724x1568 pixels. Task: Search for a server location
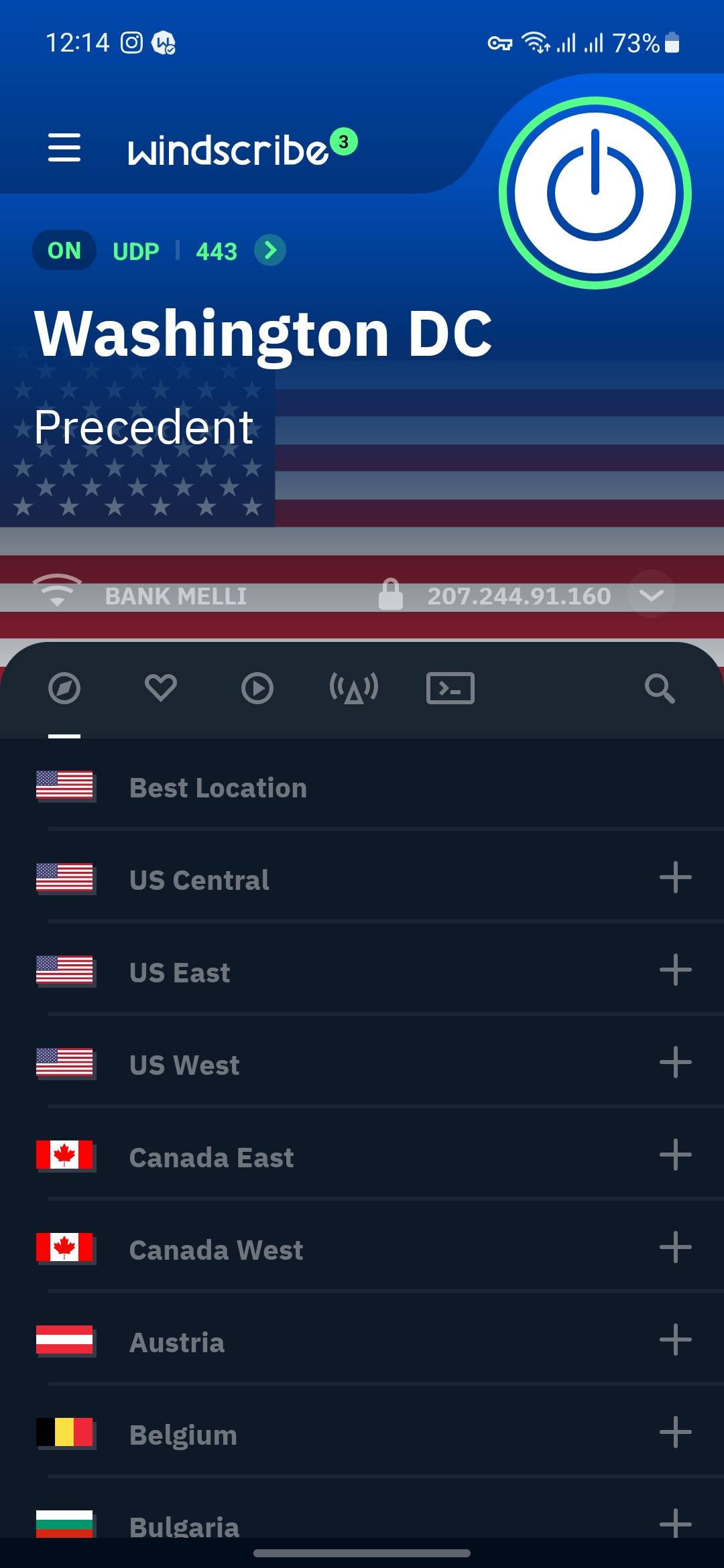pos(660,688)
